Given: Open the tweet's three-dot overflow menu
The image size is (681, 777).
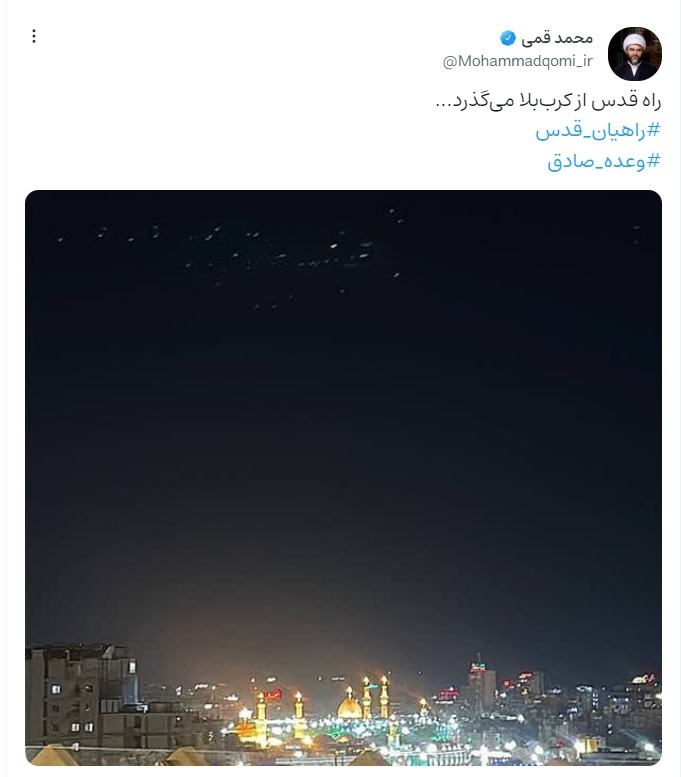Looking at the screenshot, I should [34, 37].
